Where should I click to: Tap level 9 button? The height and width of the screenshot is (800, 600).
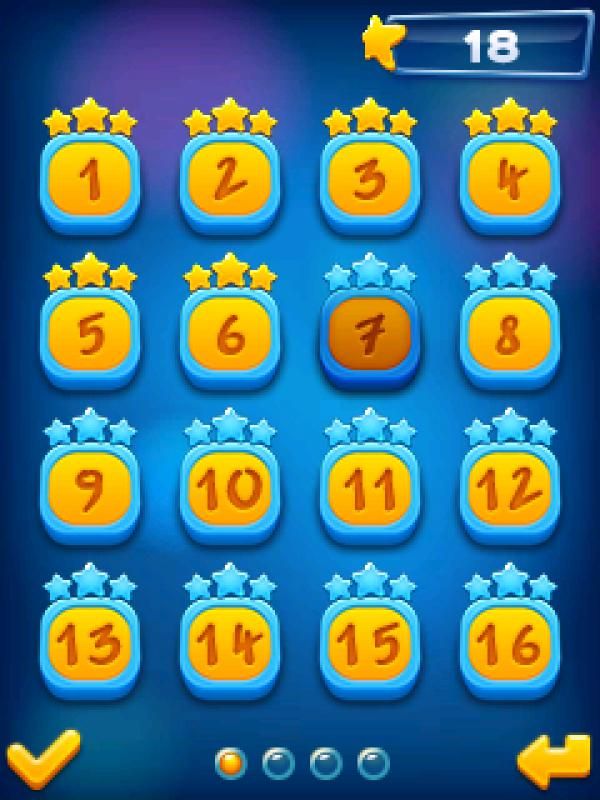[x=90, y=490]
